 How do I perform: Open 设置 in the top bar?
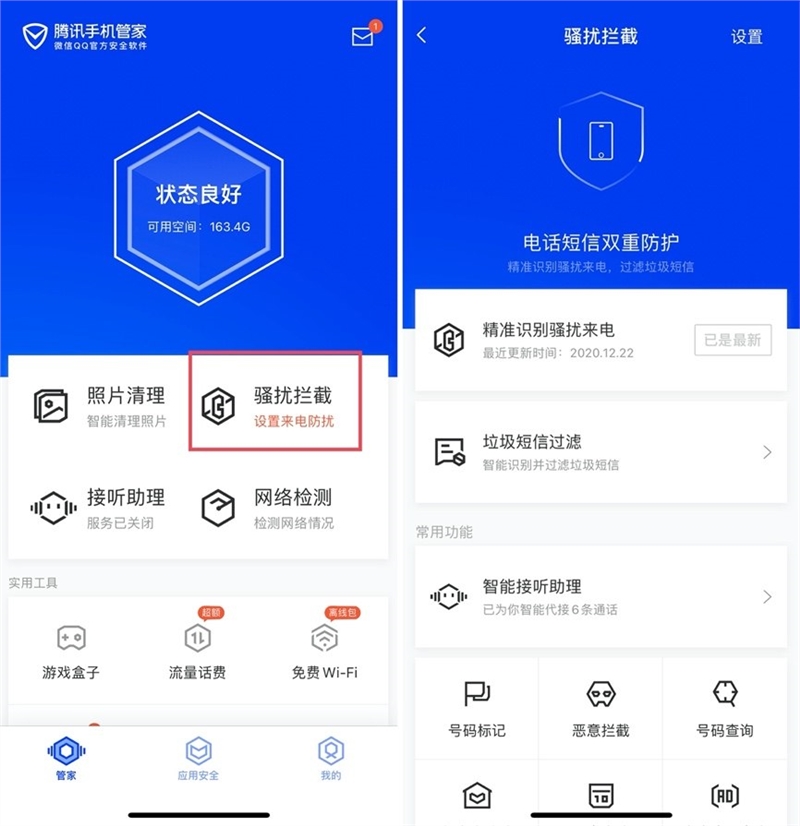746,37
